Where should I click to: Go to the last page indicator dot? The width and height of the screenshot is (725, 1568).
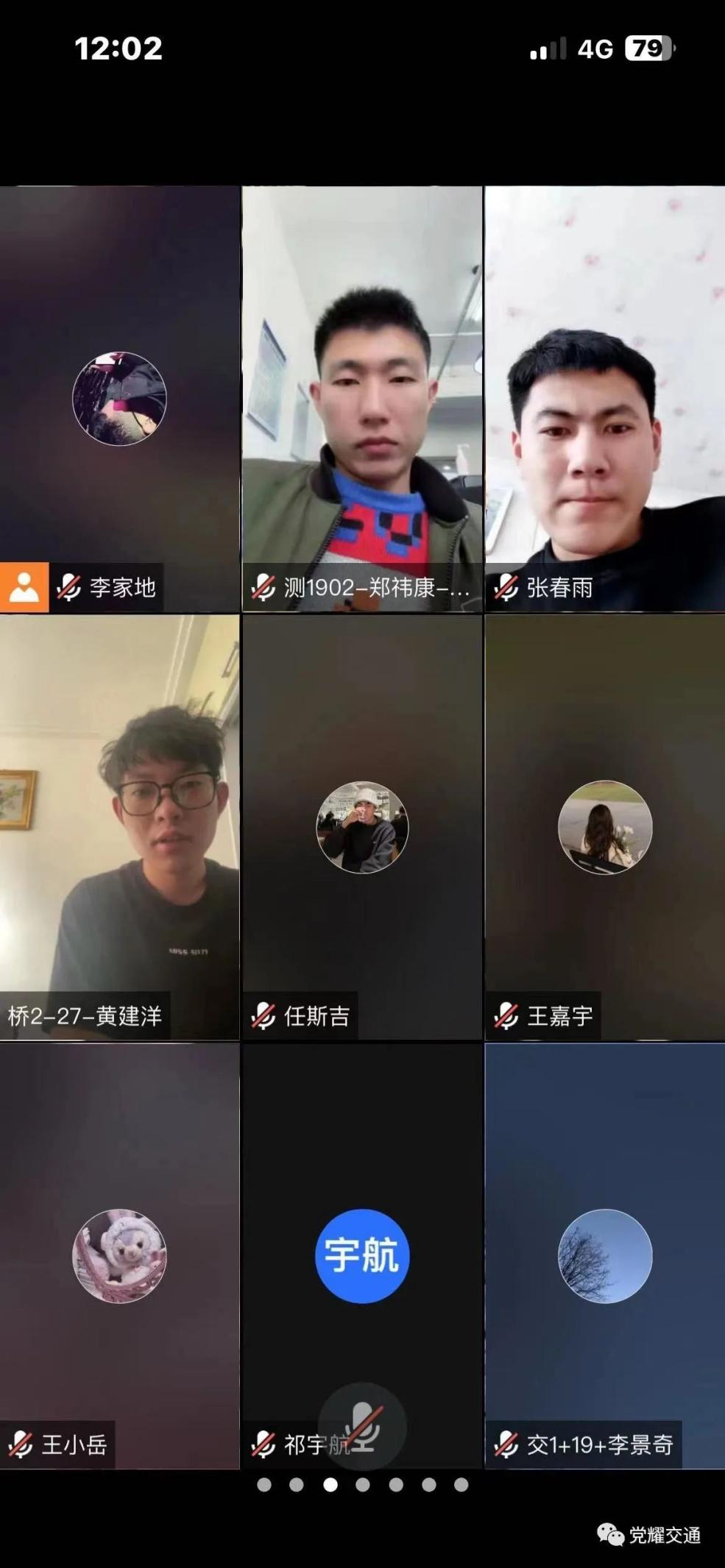[x=461, y=1485]
